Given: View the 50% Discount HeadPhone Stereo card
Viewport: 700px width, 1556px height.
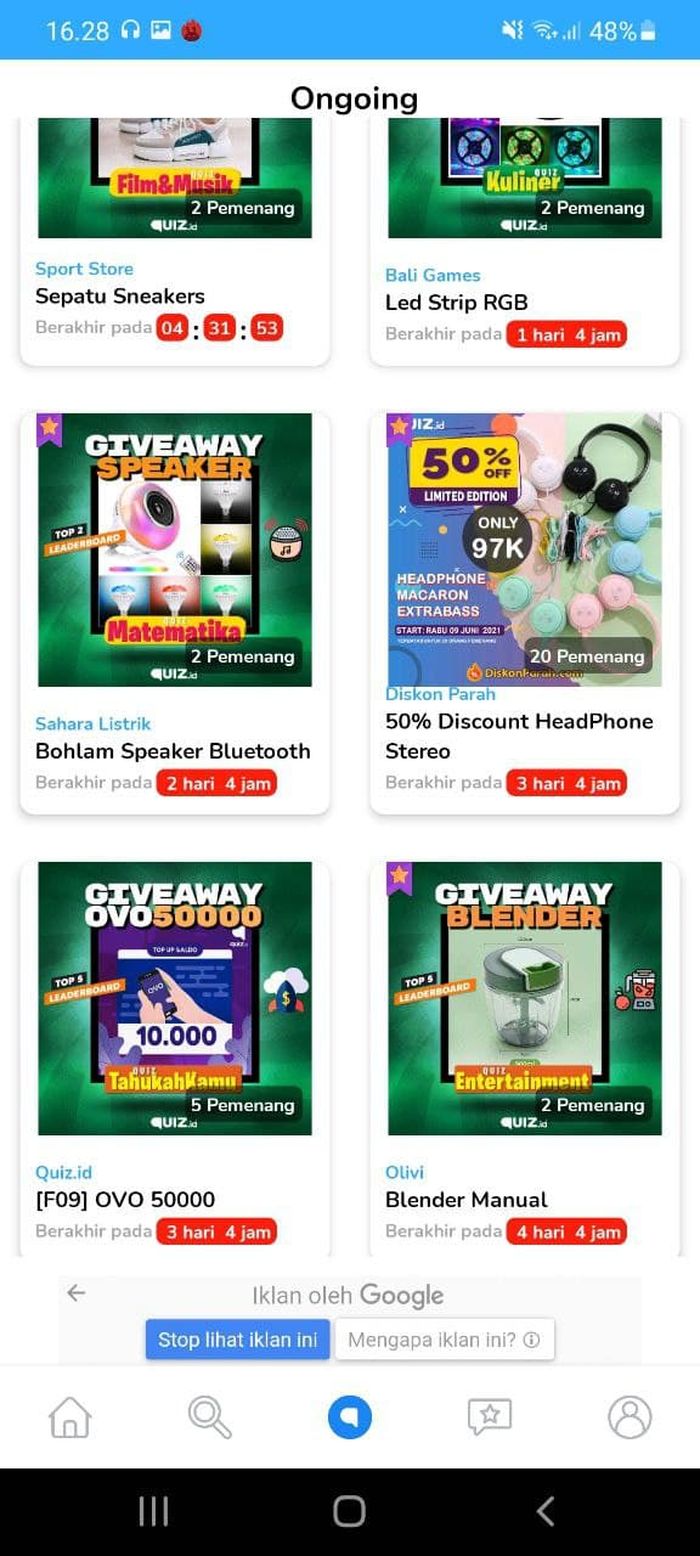Looking at the screenshot, I should 525,613.
